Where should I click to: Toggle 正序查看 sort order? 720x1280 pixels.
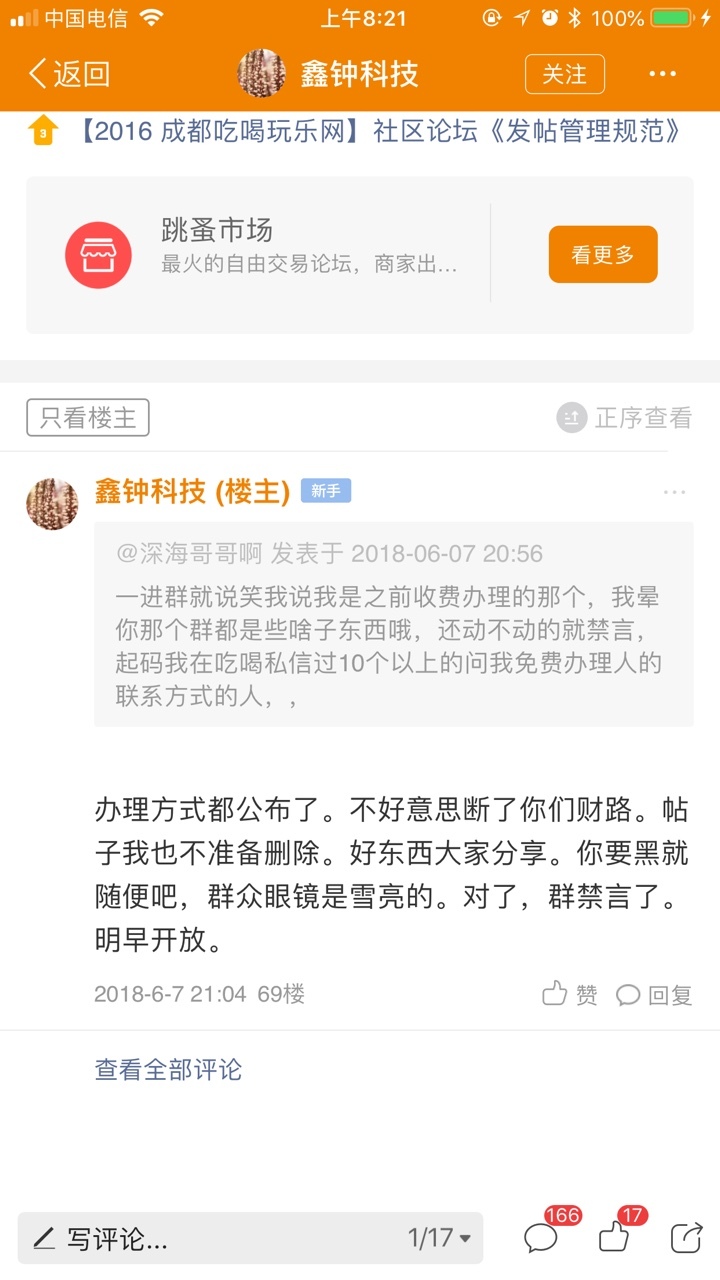(625, 418)
